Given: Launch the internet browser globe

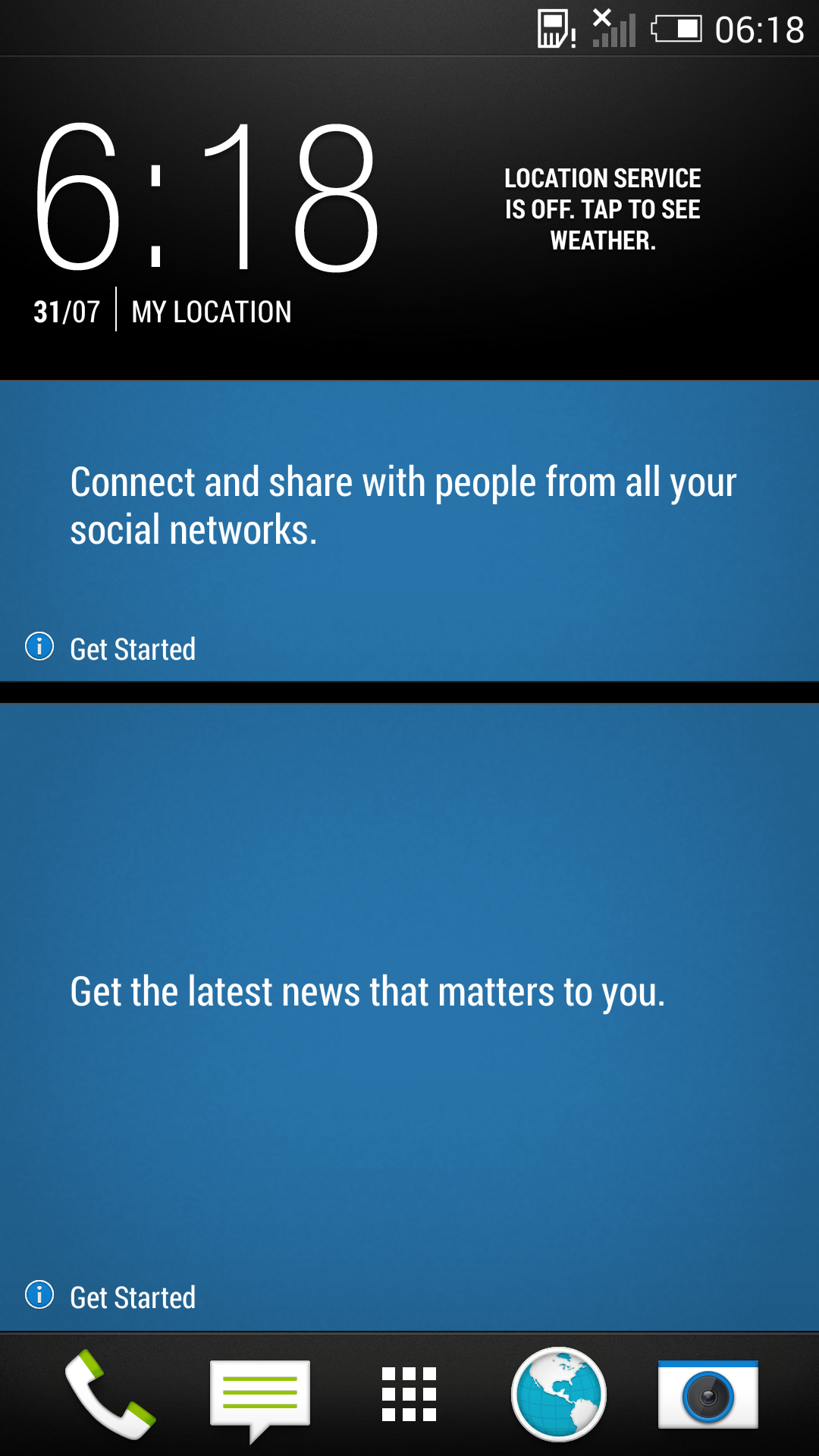Looking at the screenshot, I should pos(559,1394).
